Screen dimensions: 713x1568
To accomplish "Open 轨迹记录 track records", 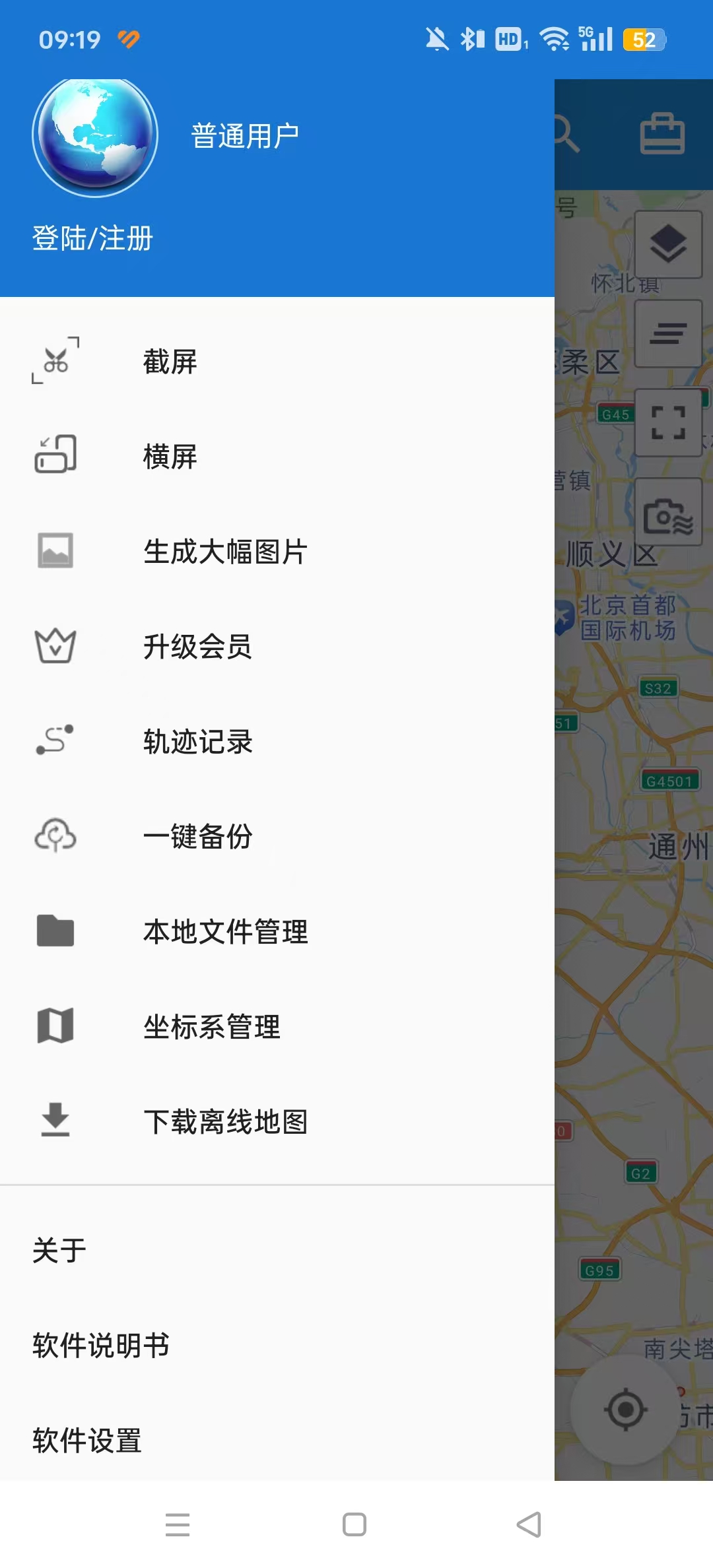I will pos(277,742).
